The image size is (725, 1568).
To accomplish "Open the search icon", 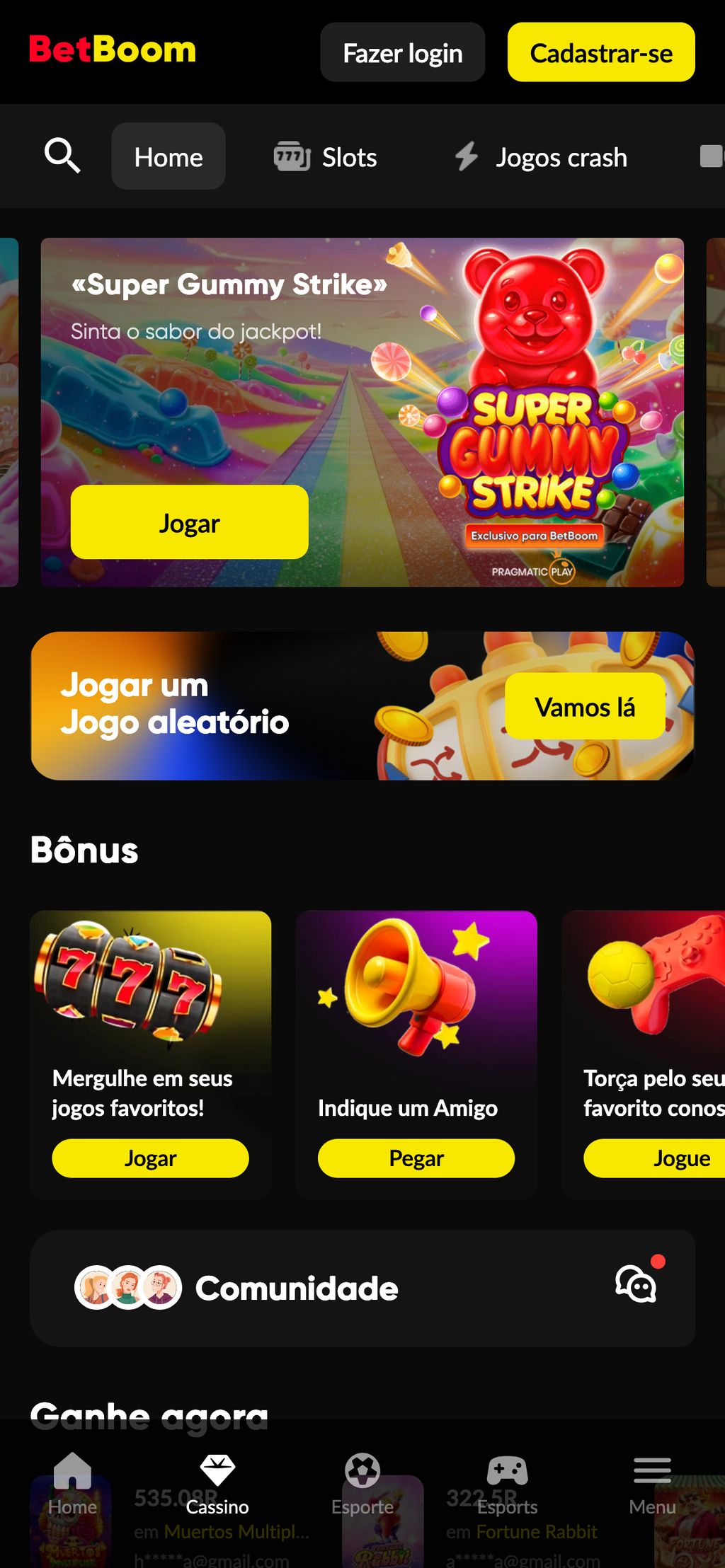I will 63,156.
